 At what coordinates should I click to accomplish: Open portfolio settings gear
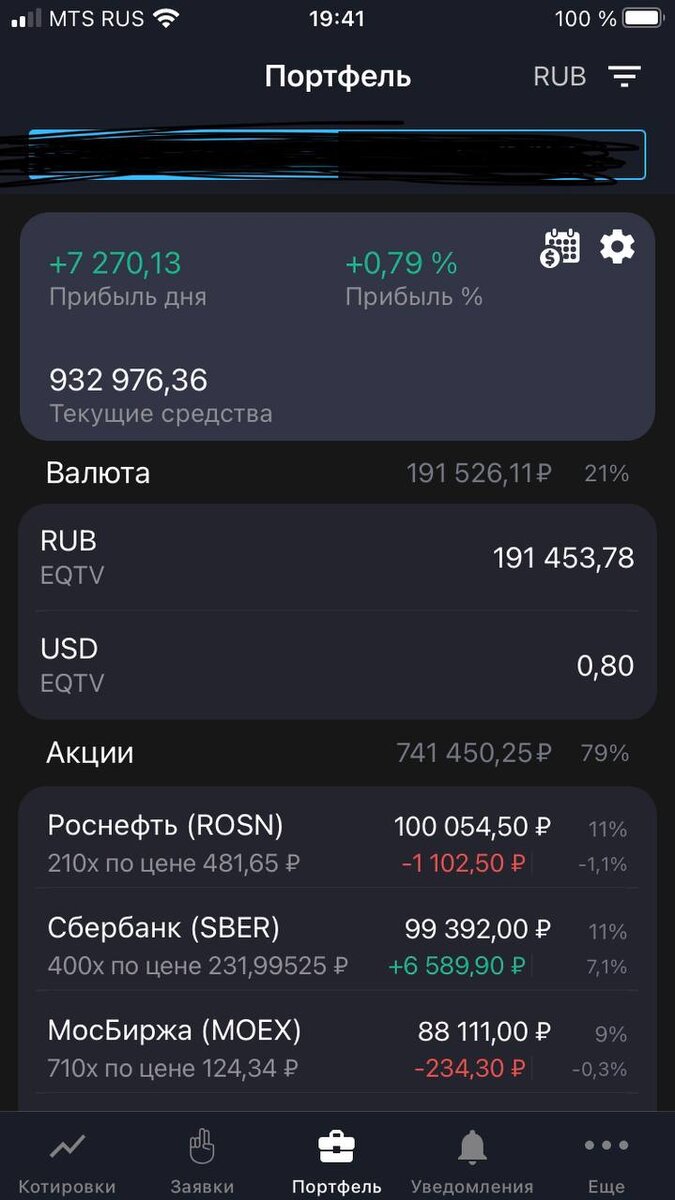[617, 246]
